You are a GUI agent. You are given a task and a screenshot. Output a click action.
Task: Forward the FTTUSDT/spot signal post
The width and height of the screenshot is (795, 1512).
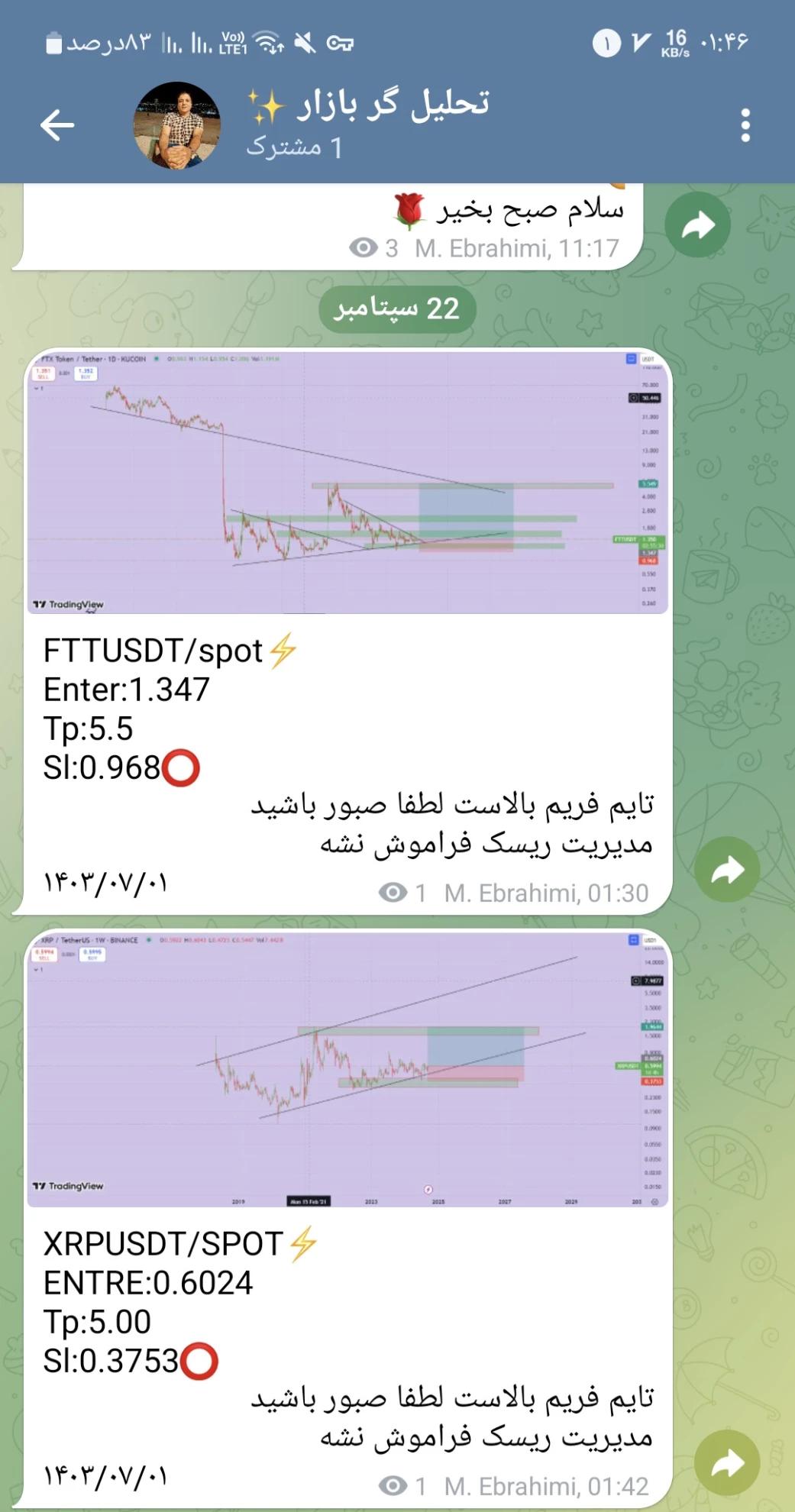pos(726,869)
